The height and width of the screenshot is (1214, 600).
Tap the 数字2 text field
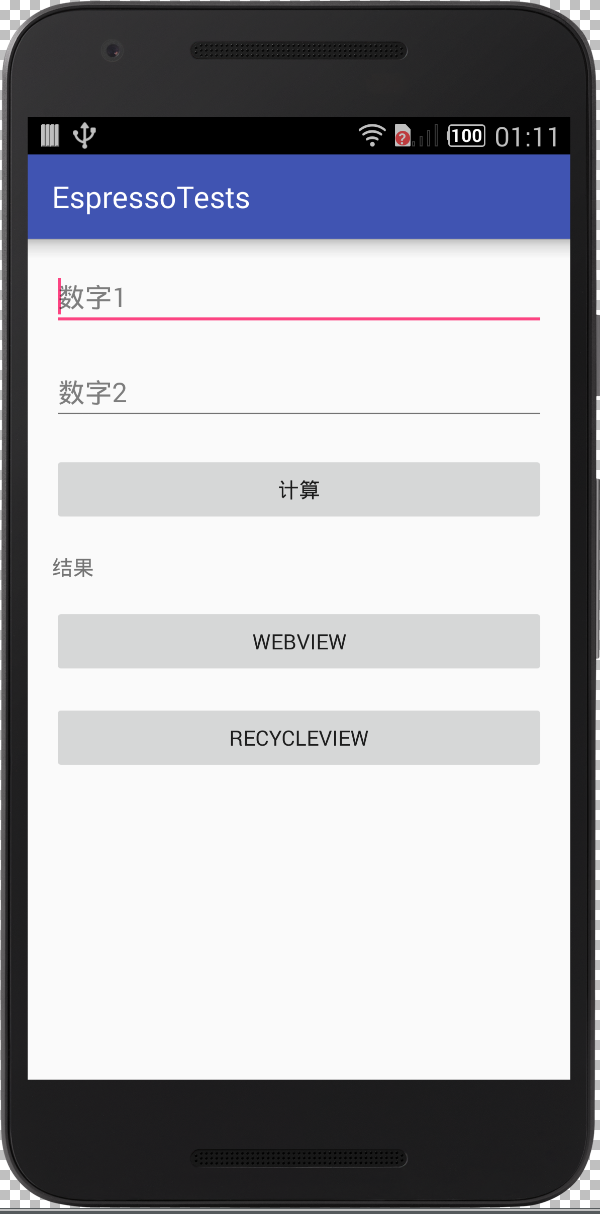298,392
